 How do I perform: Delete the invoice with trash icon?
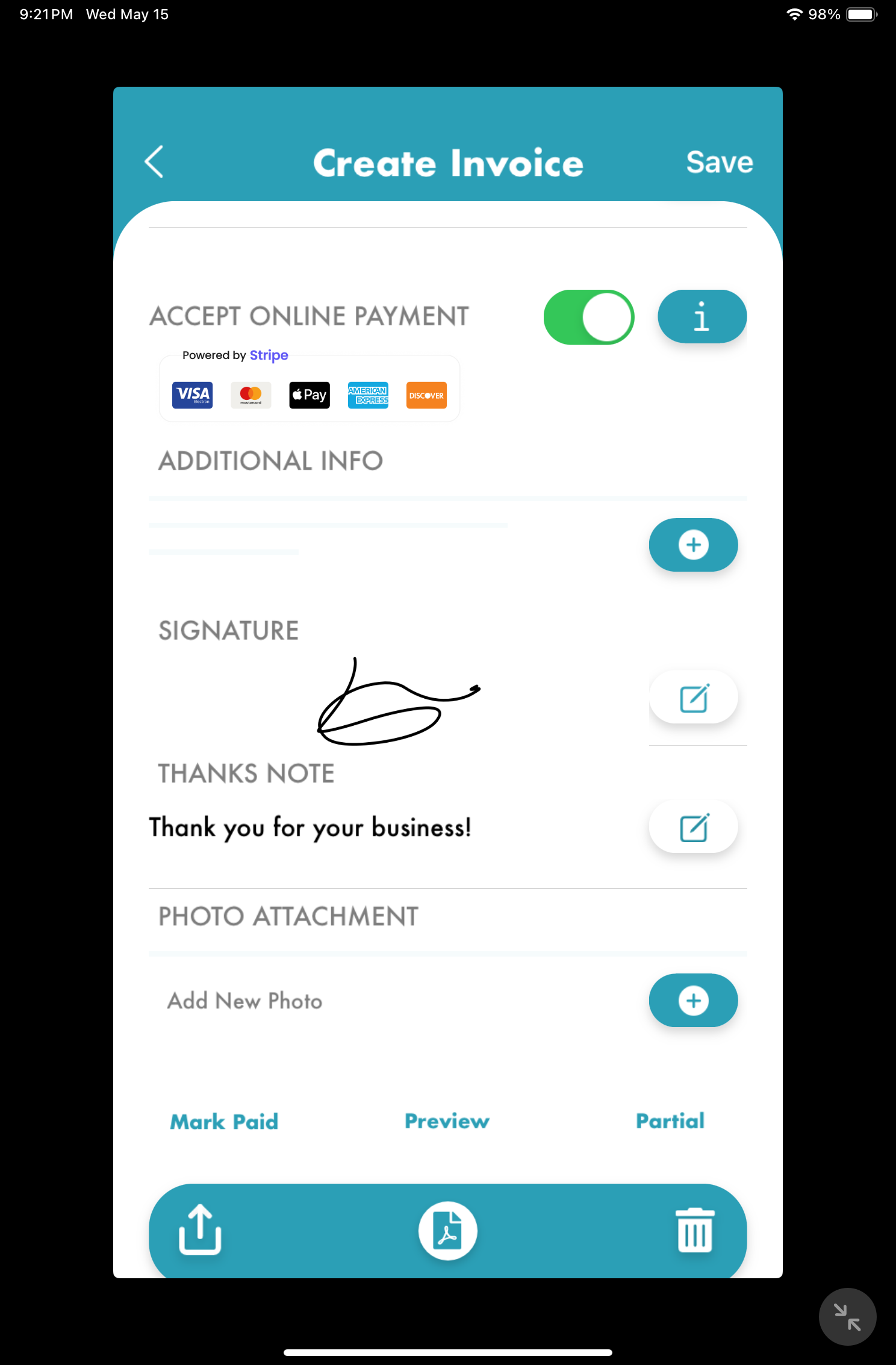[695, 1231]
